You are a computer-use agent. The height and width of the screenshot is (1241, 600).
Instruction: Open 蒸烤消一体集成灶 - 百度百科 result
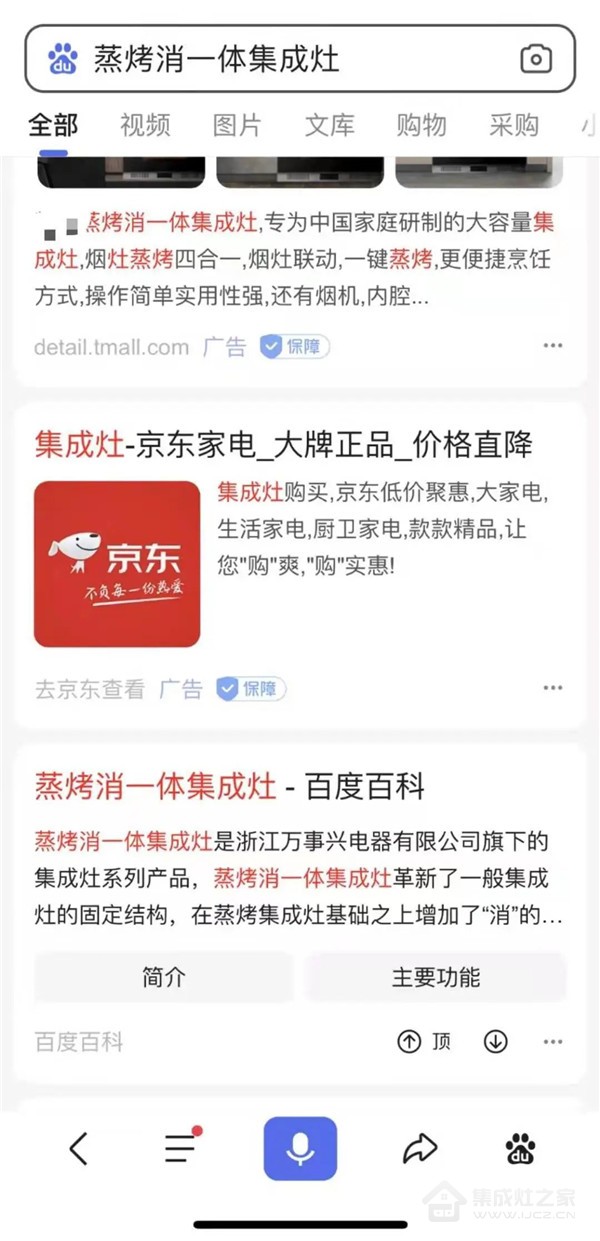tap(230, 786)
